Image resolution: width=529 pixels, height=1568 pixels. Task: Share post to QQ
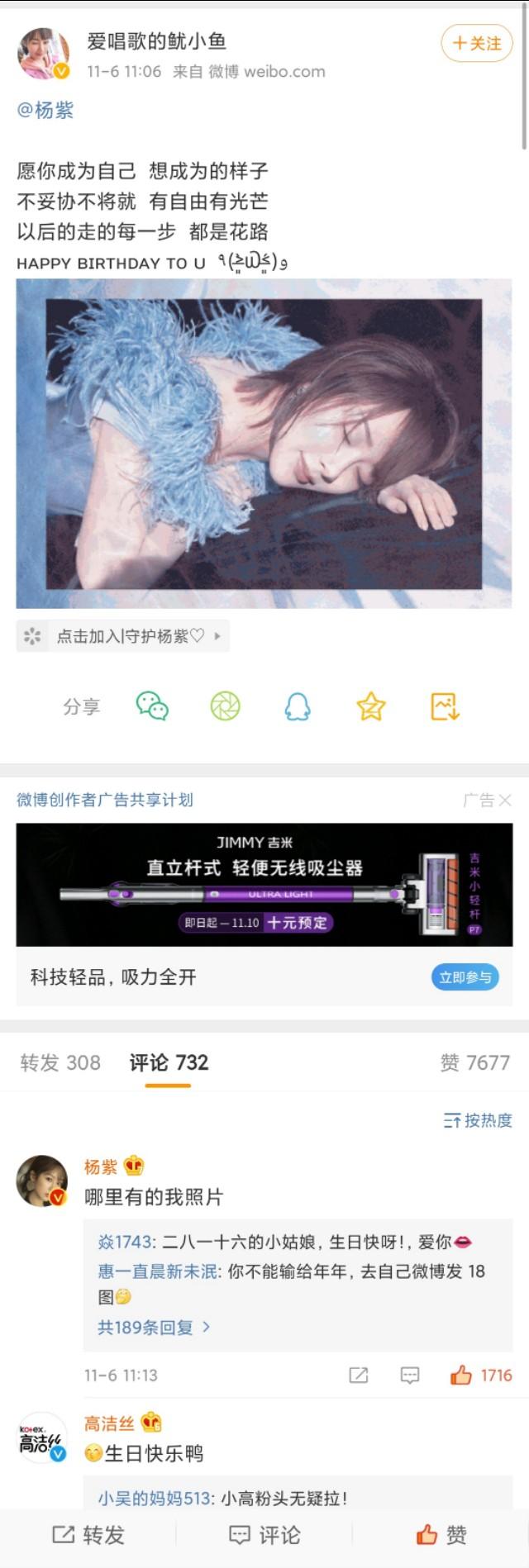tap(298, 706)
